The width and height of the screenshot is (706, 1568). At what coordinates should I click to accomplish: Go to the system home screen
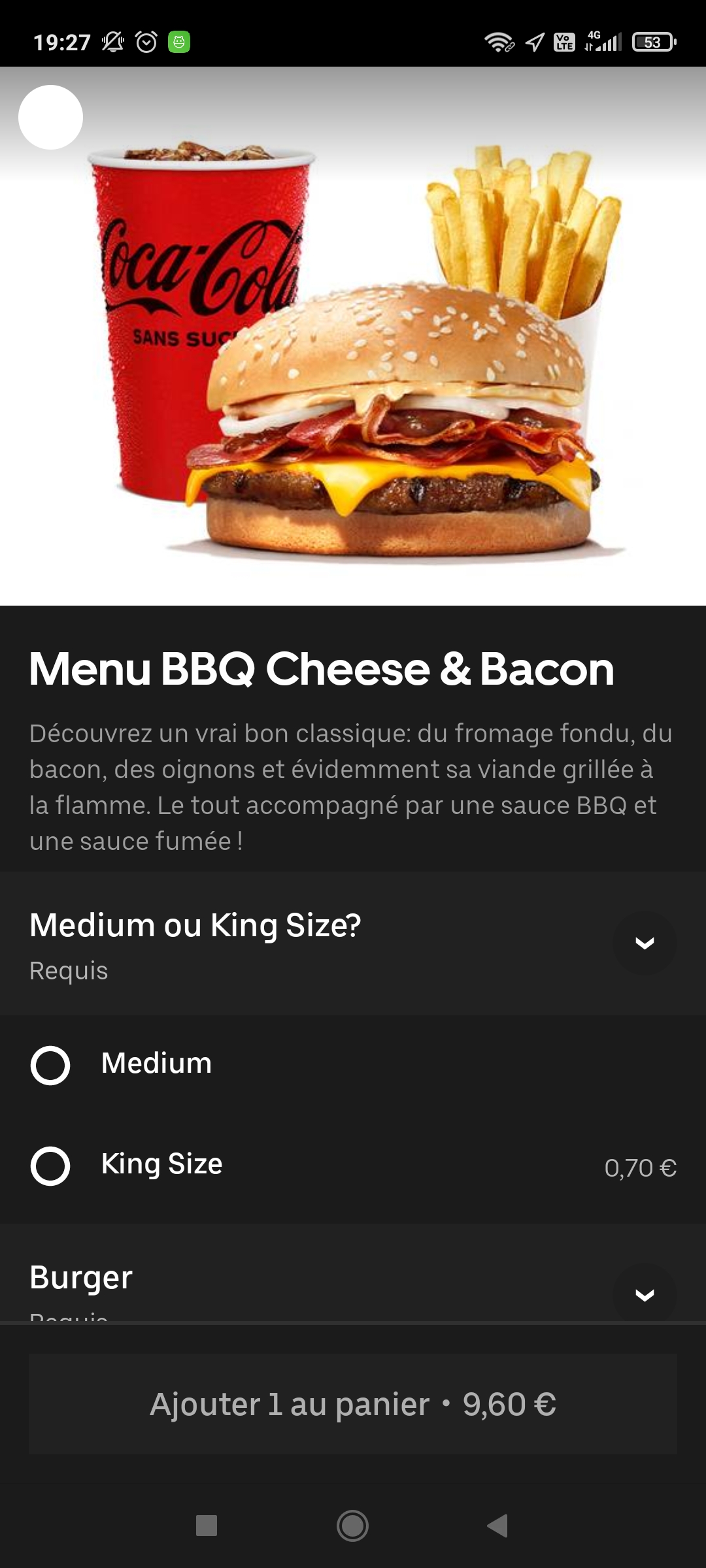[x=352, y=1526]
